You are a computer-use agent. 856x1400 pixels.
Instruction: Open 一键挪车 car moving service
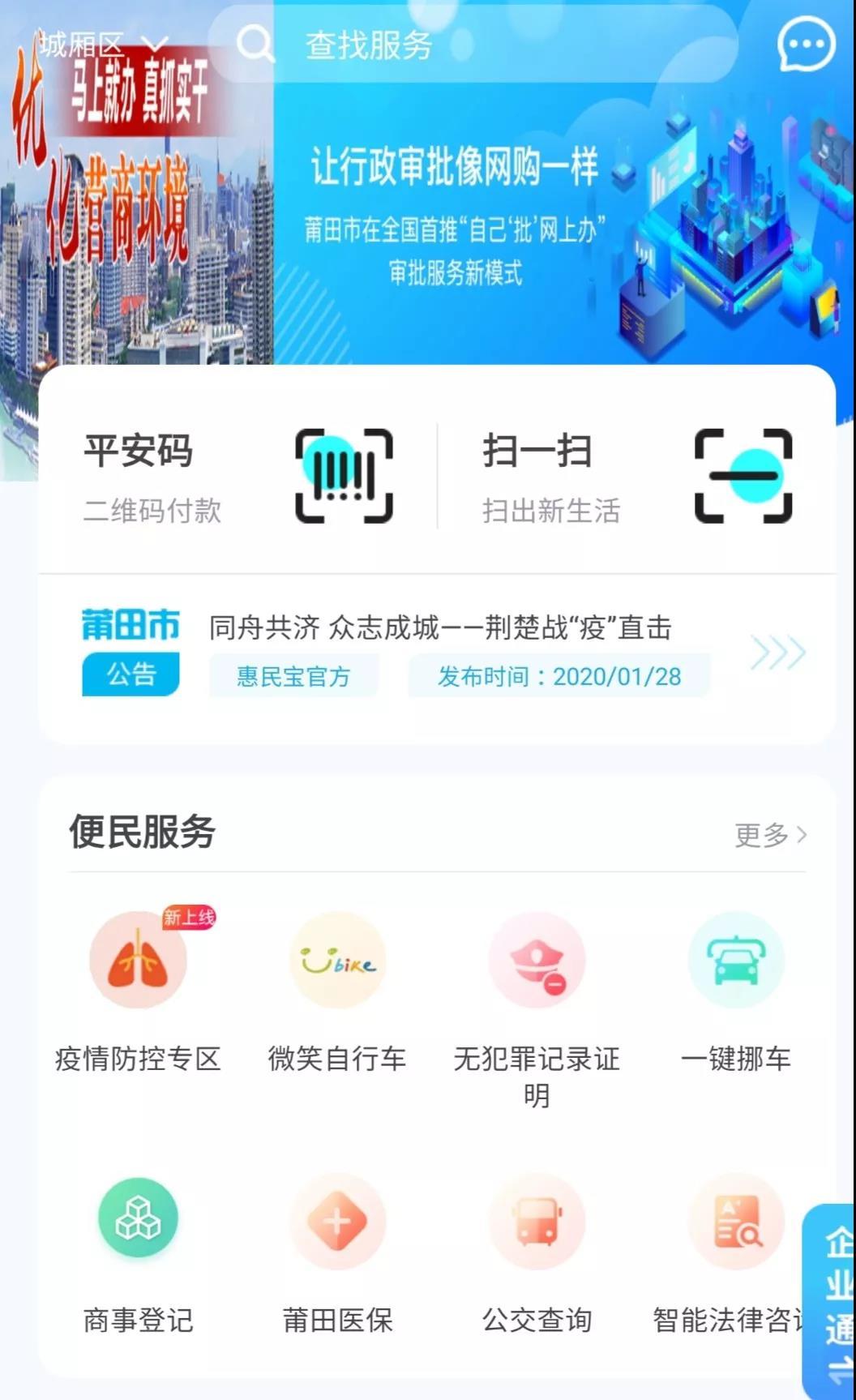(x=736, y=991)
